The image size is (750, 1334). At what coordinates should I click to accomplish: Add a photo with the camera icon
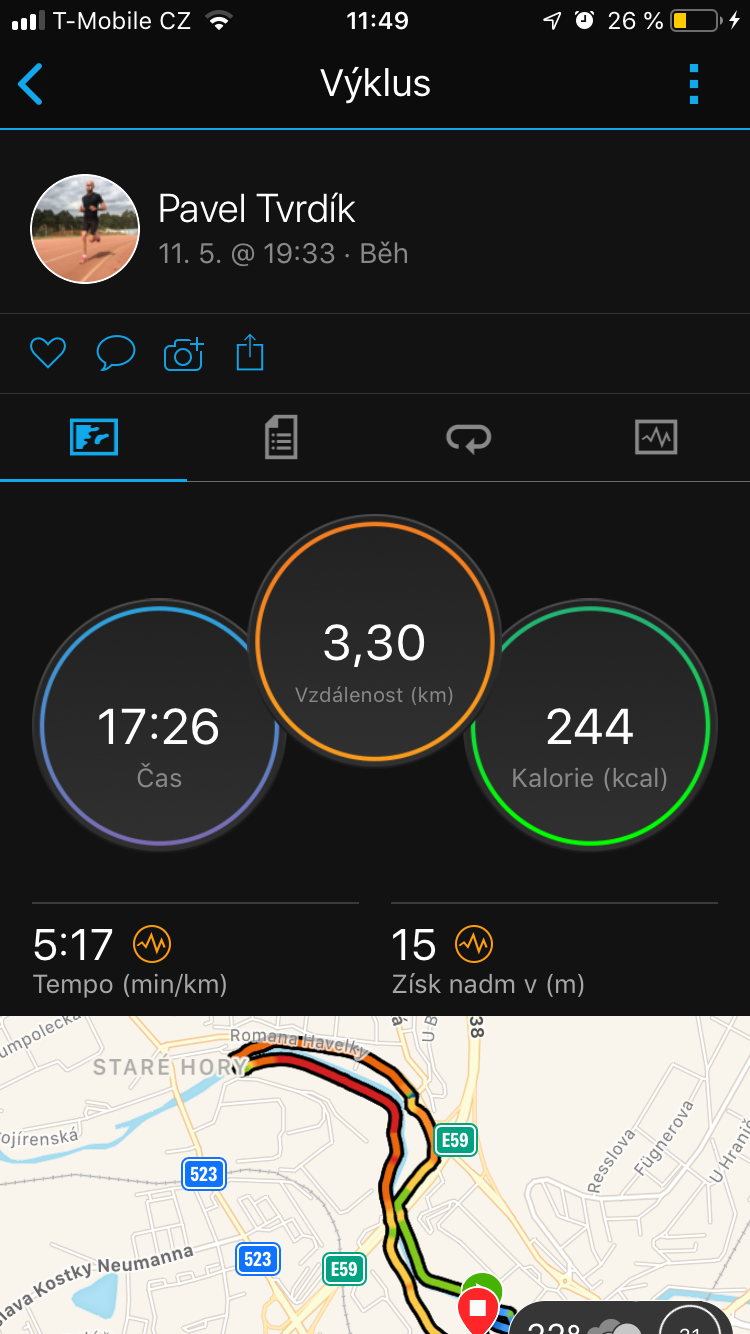183,354
